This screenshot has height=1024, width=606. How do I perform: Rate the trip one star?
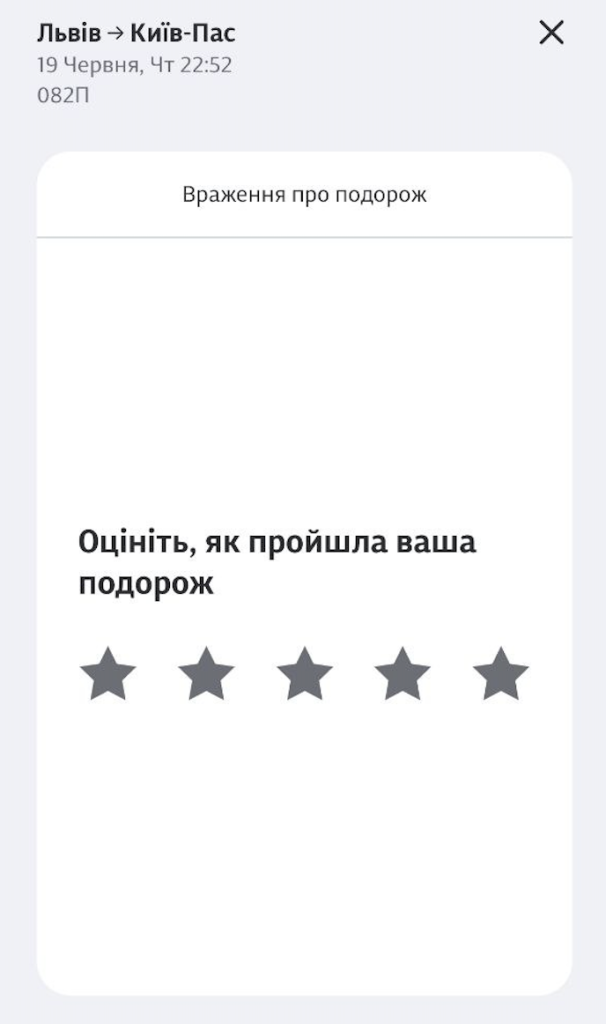click(x=107, y=674)
